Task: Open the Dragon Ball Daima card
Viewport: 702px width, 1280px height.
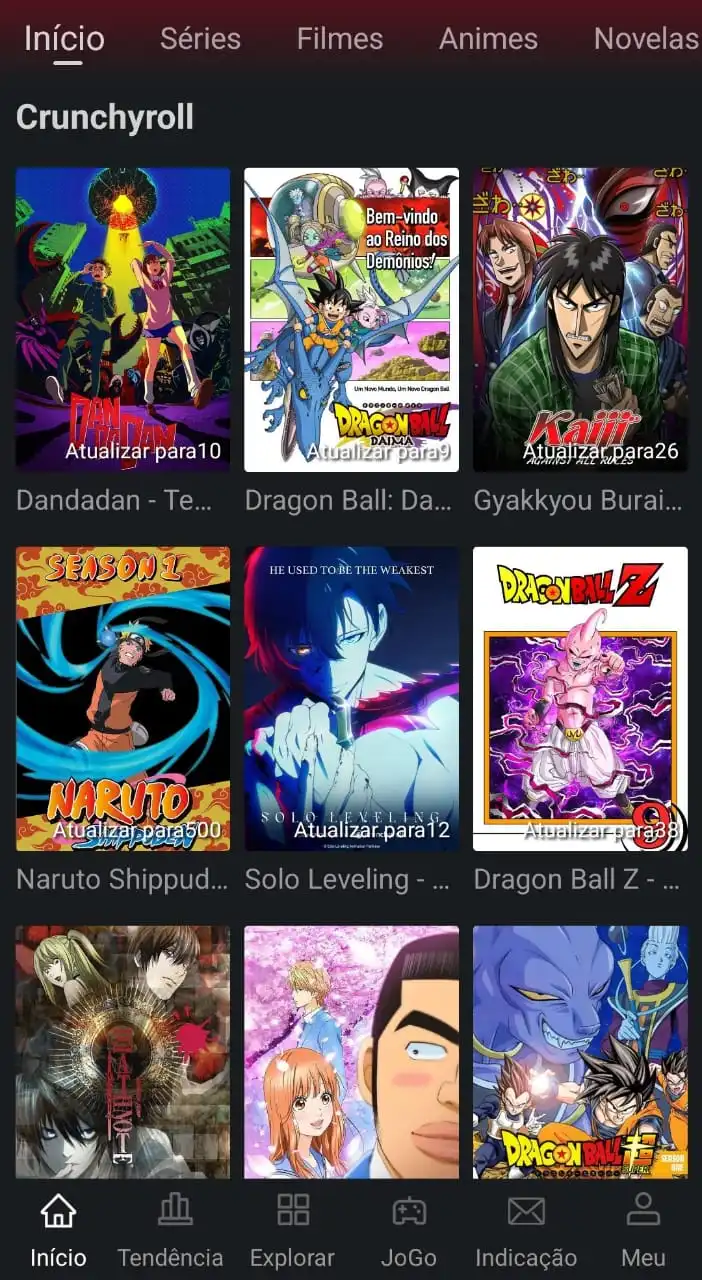Action: (351, 320)
